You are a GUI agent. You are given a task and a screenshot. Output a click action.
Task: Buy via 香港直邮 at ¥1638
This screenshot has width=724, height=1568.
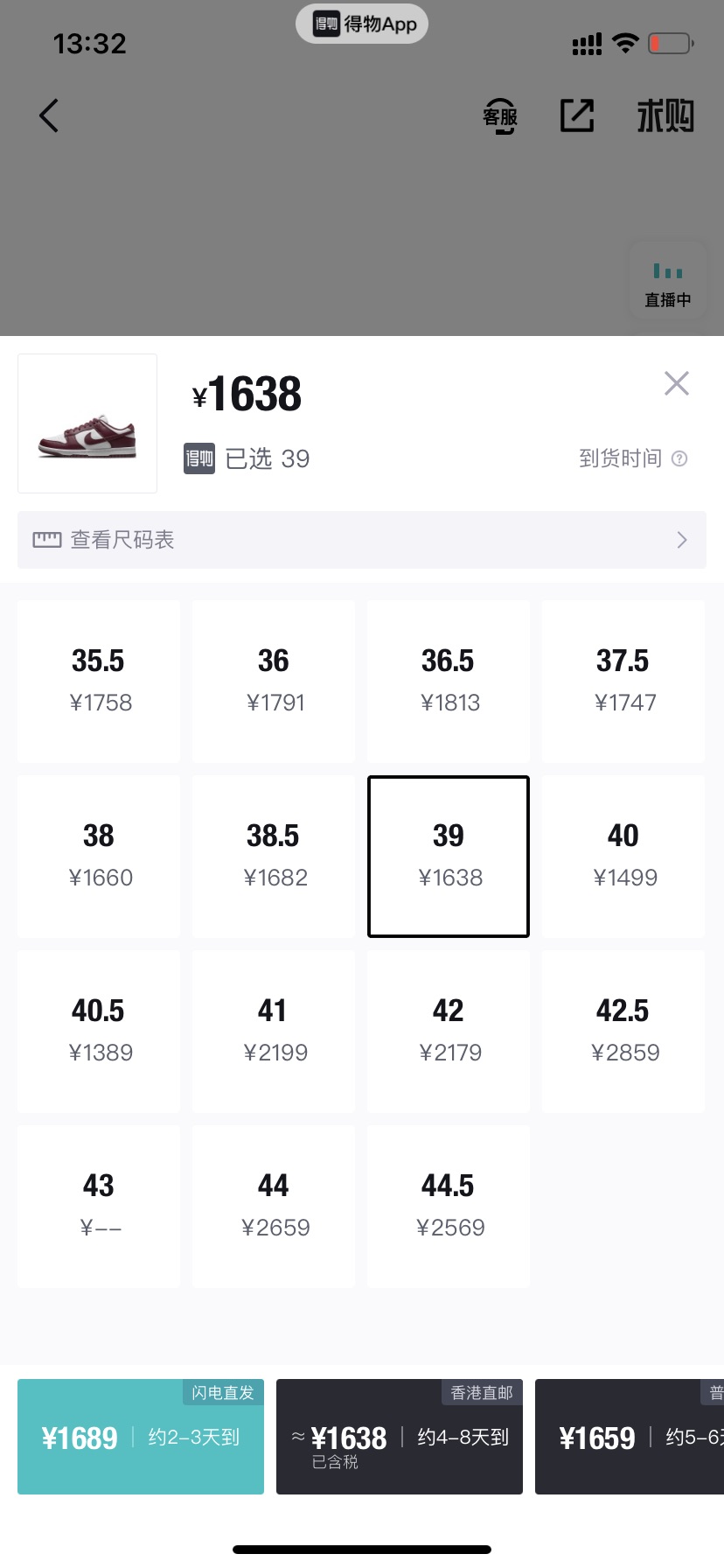(400, 1437)
